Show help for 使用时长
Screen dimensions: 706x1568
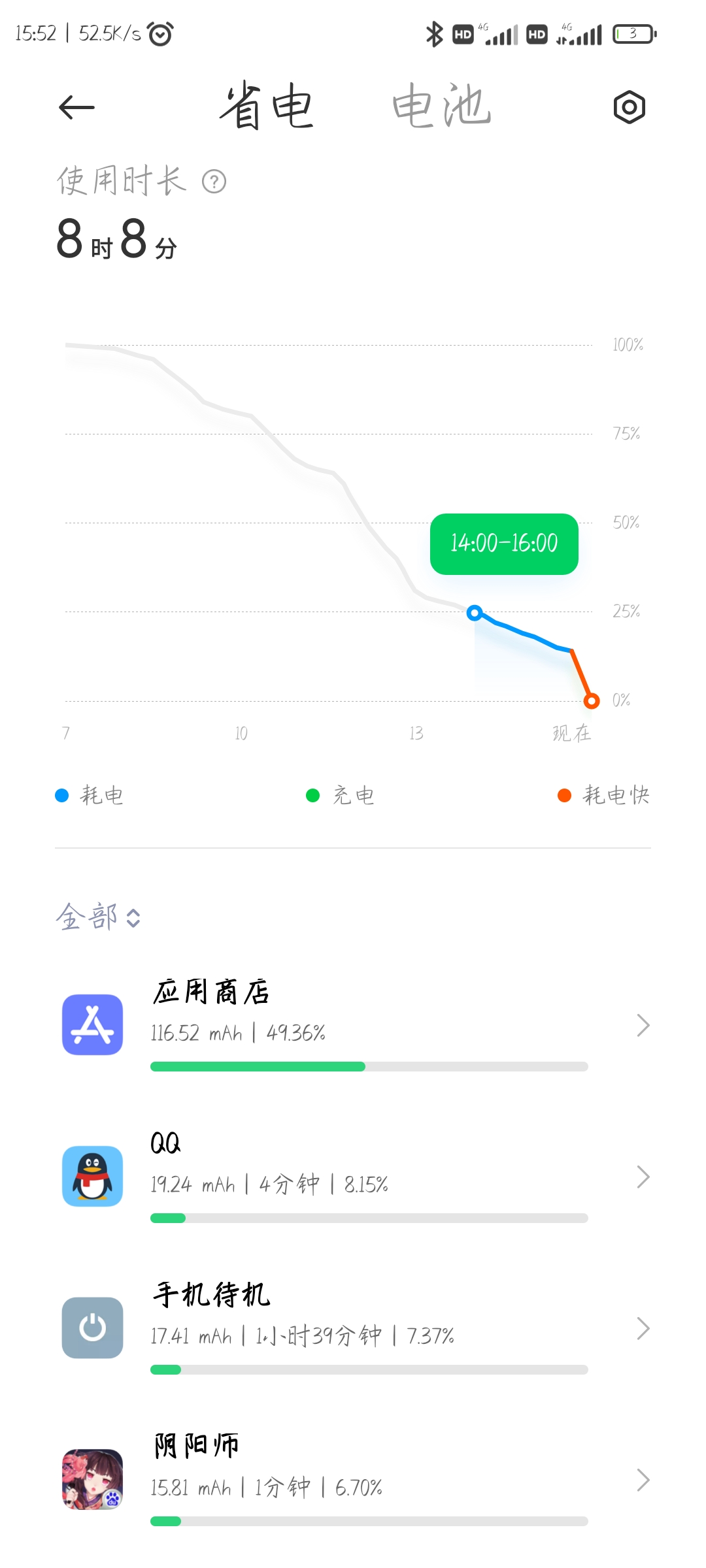click(214, 182)
